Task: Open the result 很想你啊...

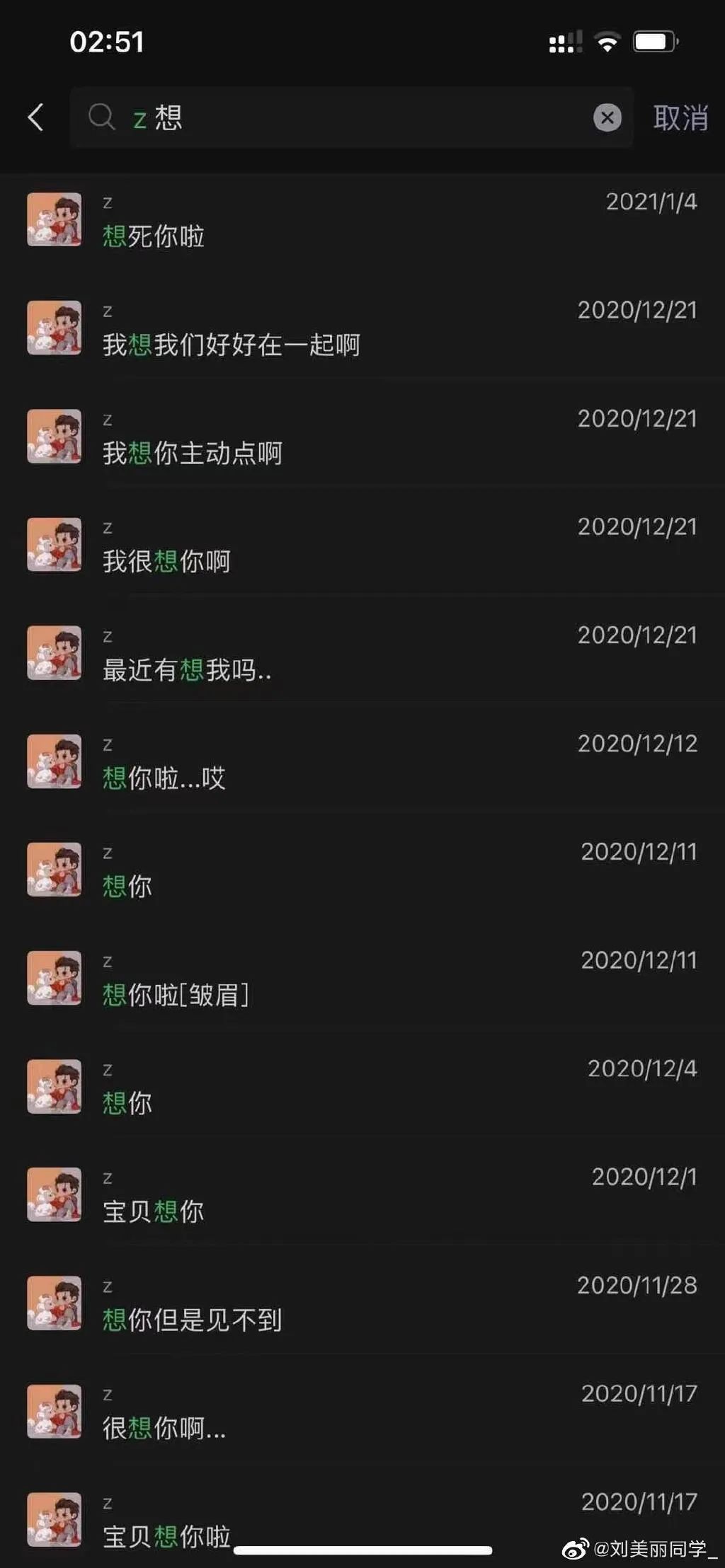Action: pyautogui.click(x=362, y=1411)
